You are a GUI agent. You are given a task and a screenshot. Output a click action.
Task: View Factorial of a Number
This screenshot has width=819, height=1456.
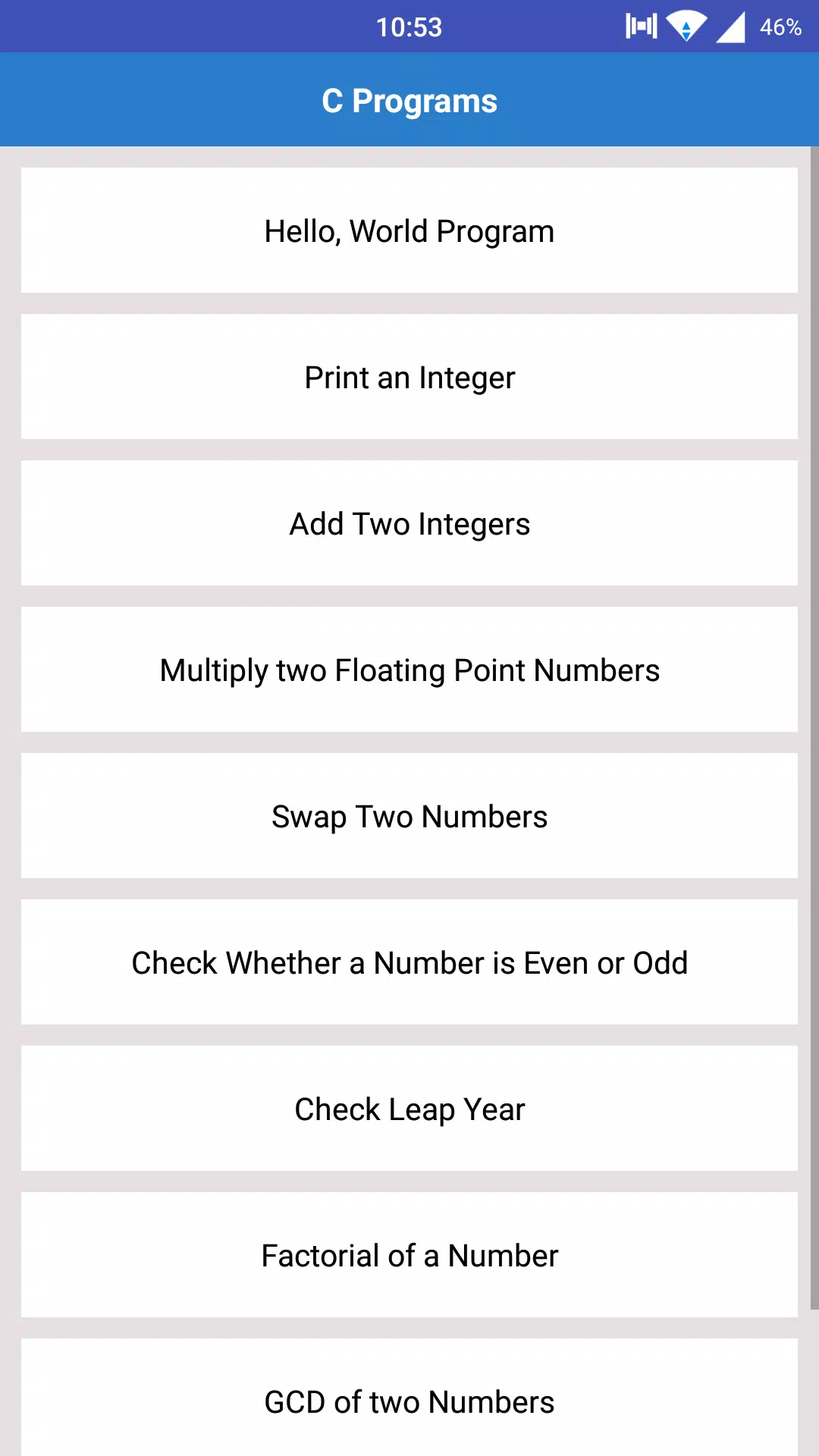coord(409,1255)
